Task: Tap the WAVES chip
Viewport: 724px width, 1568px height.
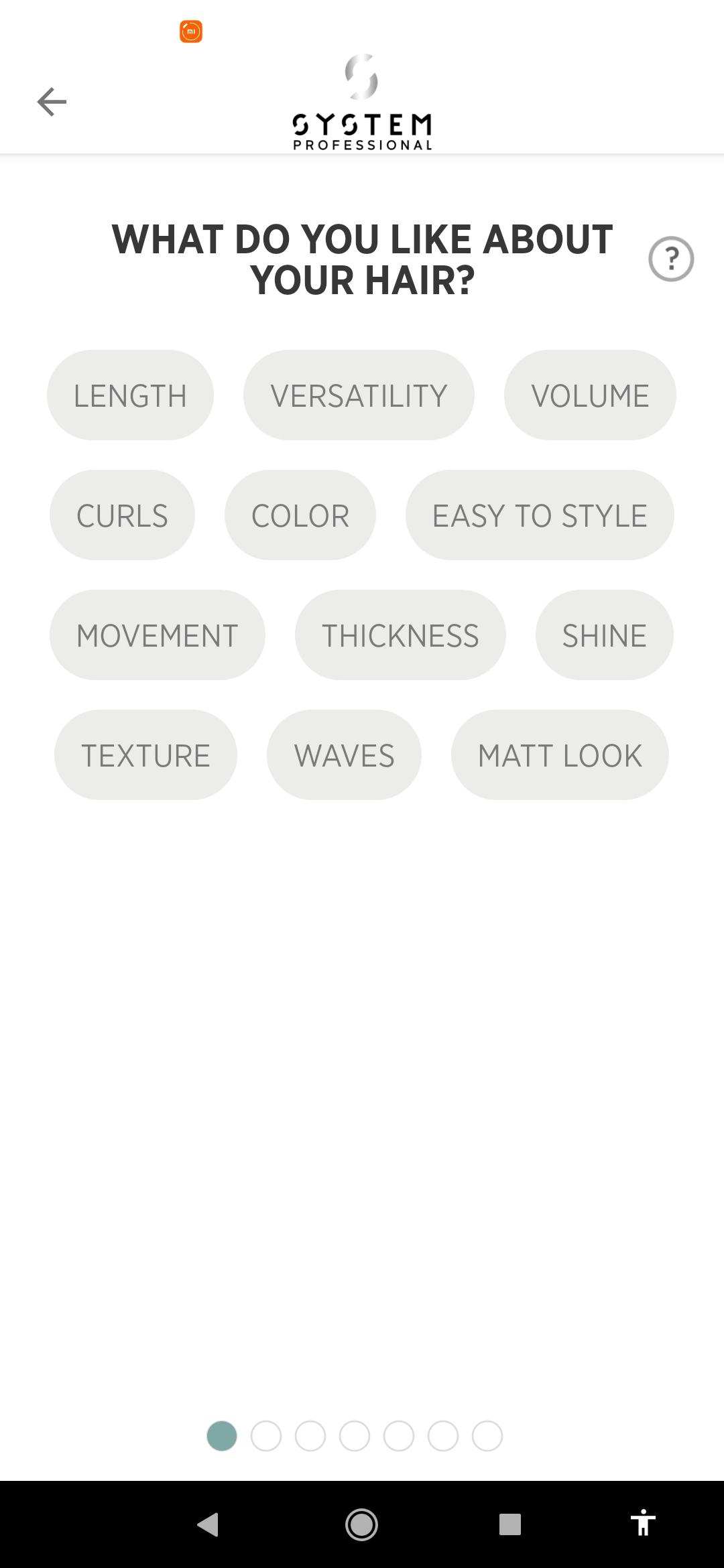Action: pyautogui.click(x=344, y=755)
